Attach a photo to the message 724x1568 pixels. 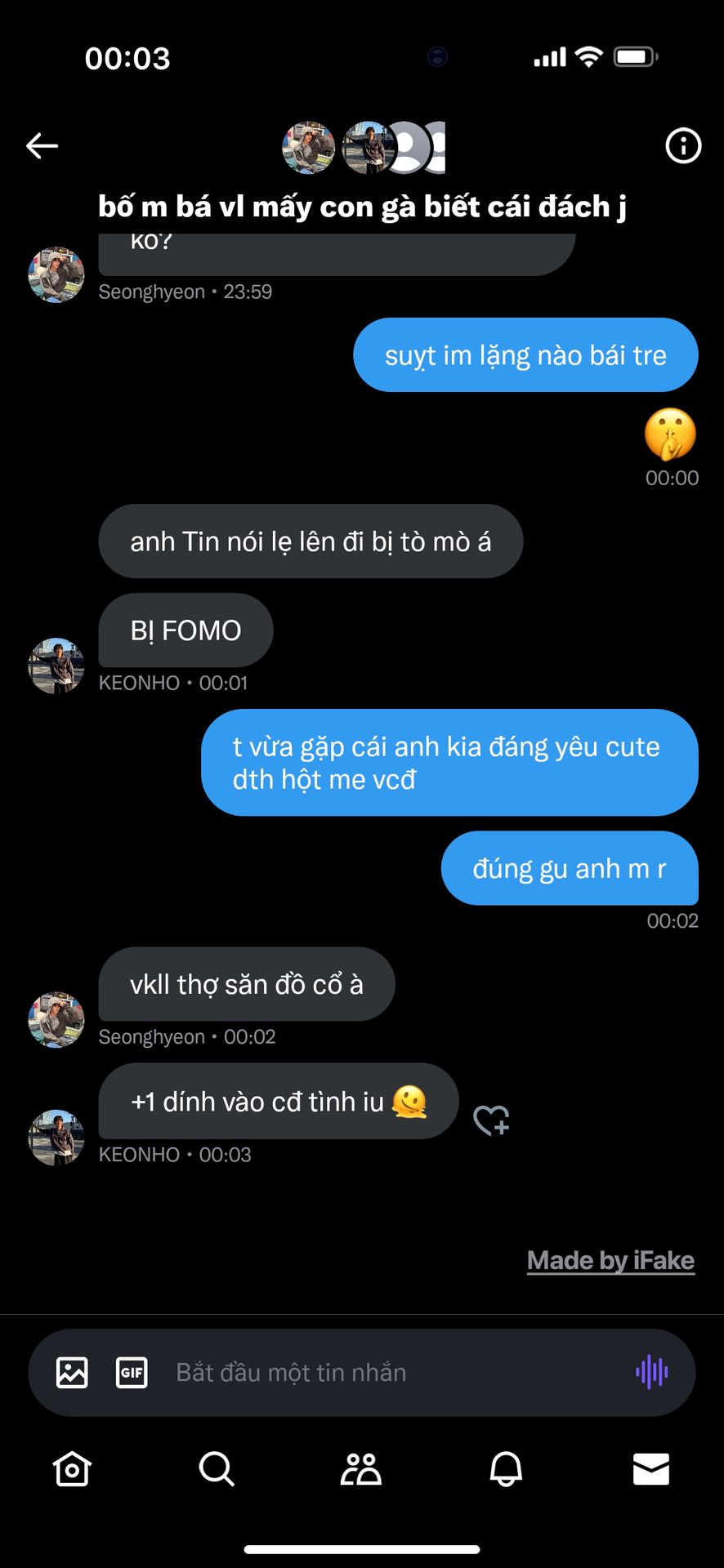click(72, 1372)
